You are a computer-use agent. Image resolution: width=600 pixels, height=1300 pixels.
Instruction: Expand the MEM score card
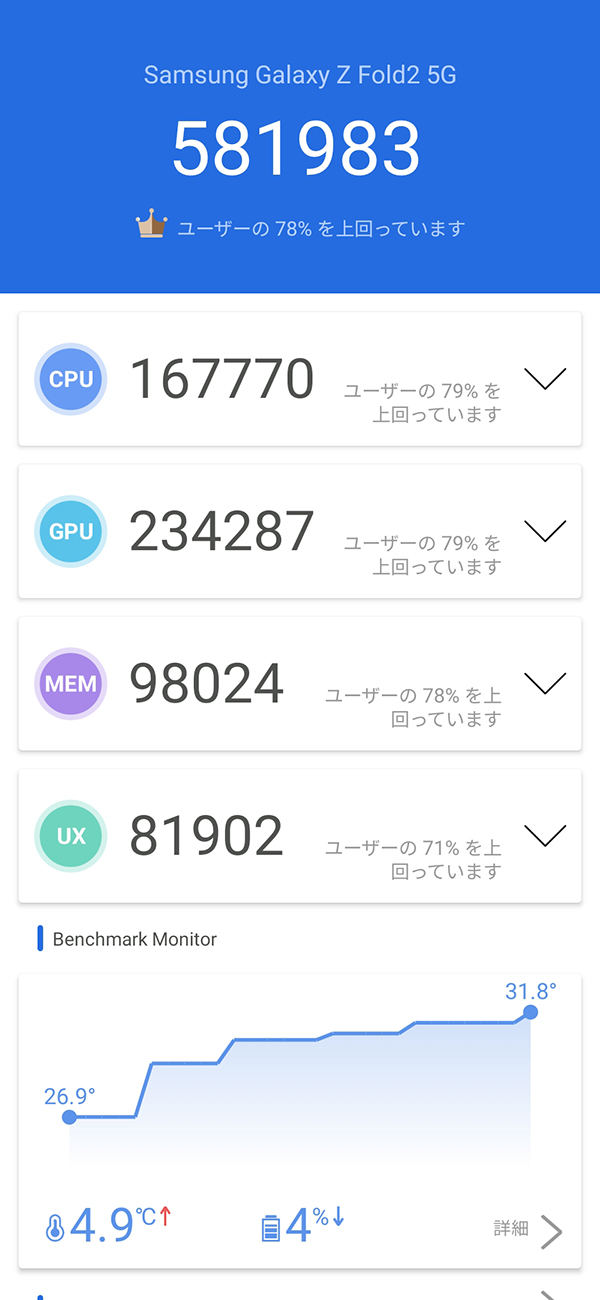point(545,683)
